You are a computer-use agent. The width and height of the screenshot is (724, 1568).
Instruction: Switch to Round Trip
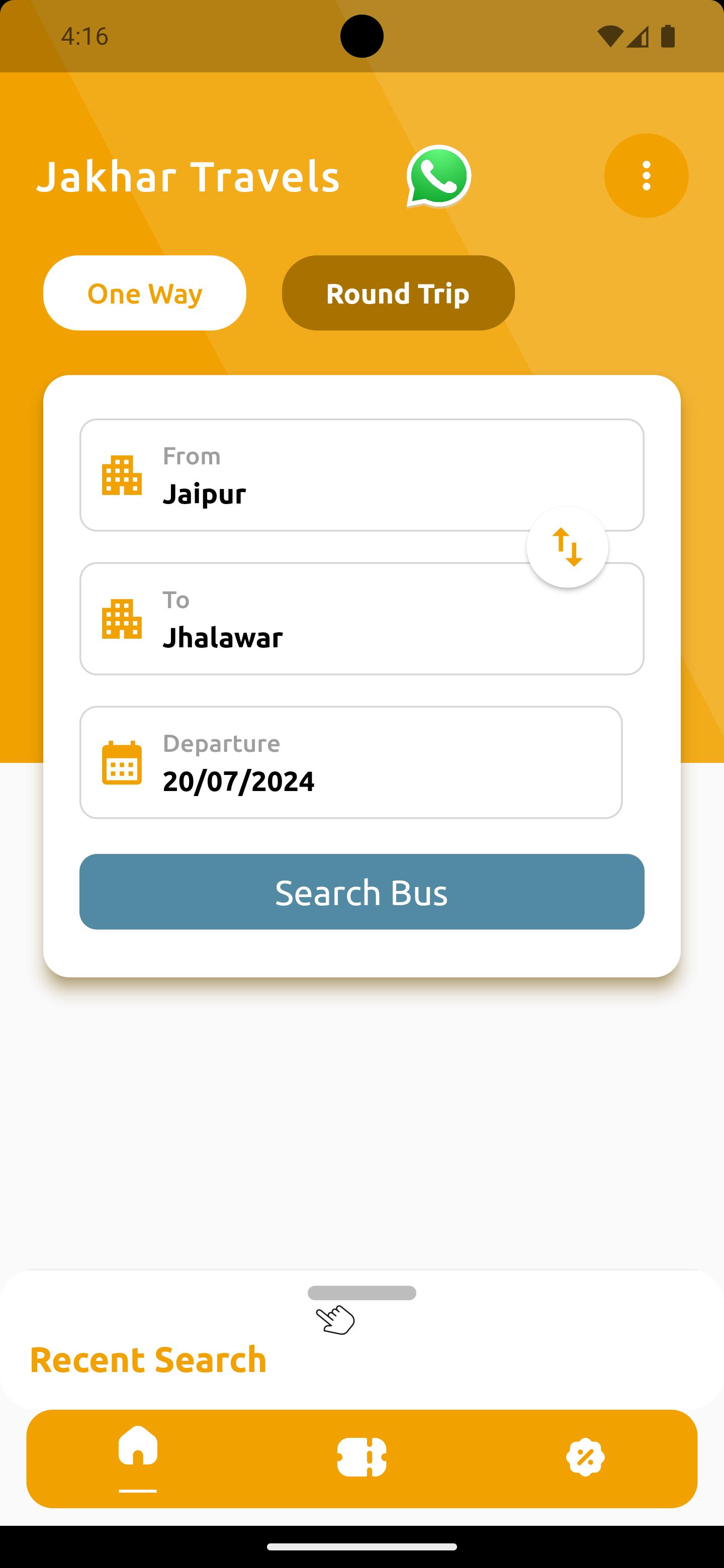[x=398, y=293]
